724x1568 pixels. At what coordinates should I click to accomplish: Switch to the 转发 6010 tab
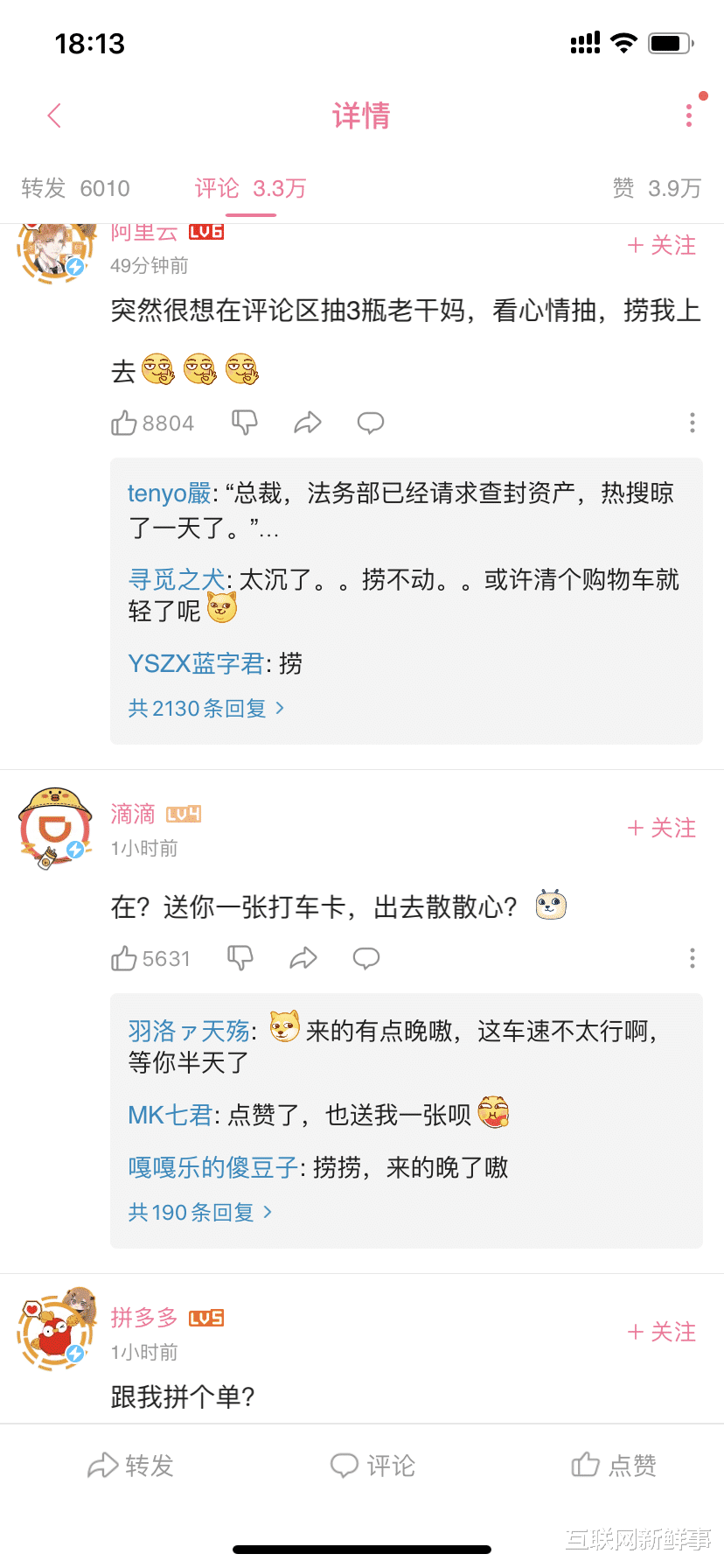76,189
